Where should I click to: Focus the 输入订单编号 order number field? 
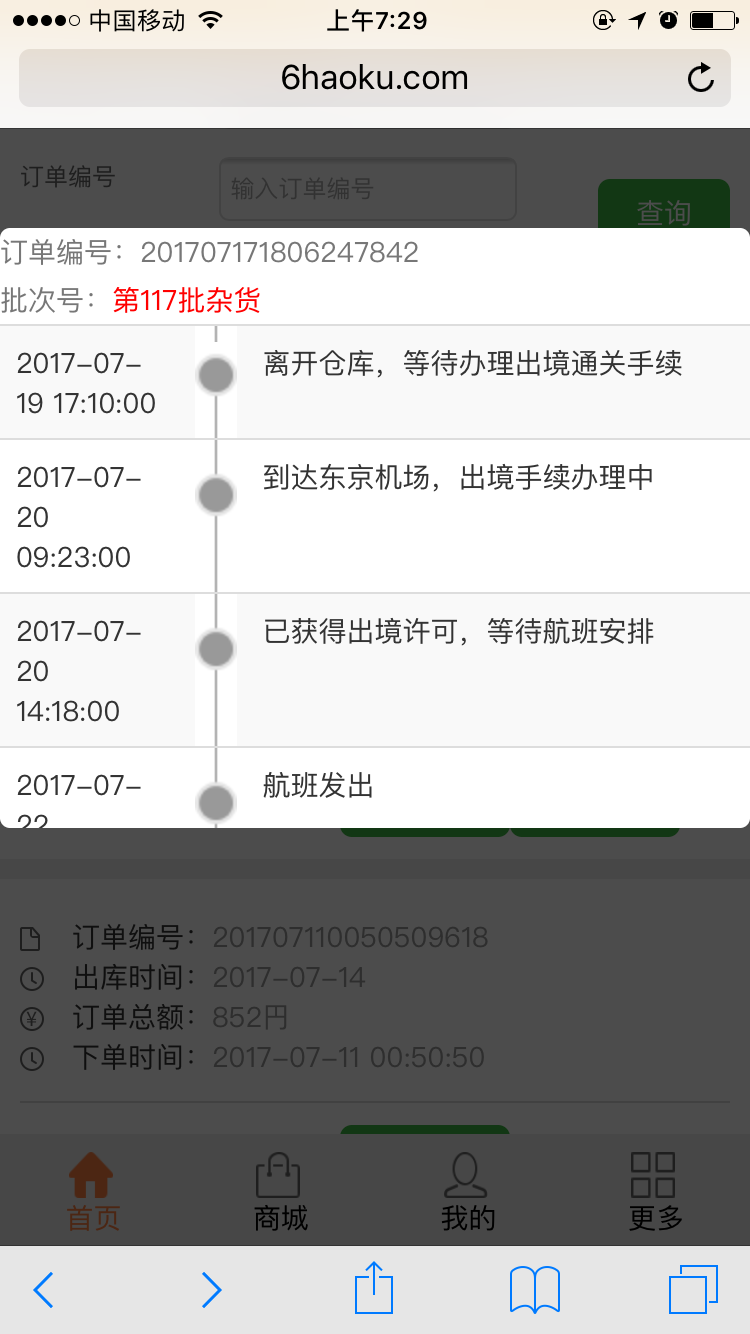367,188
